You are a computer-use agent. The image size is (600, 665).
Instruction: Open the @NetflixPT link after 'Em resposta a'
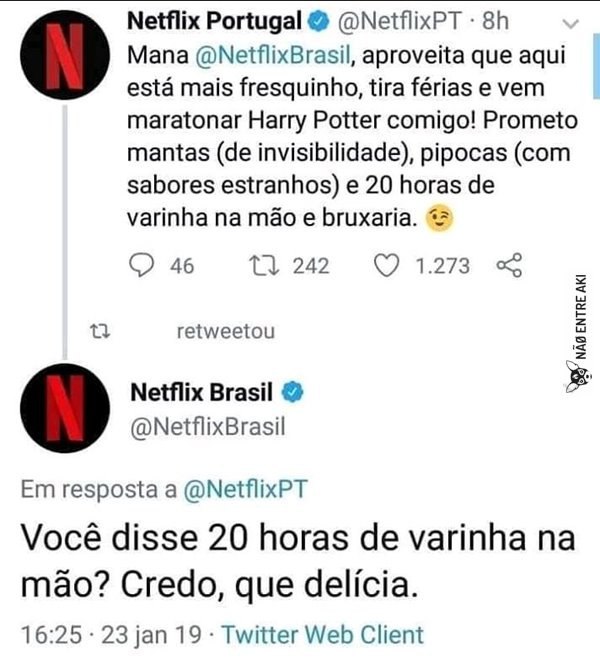tap(245, 489)
